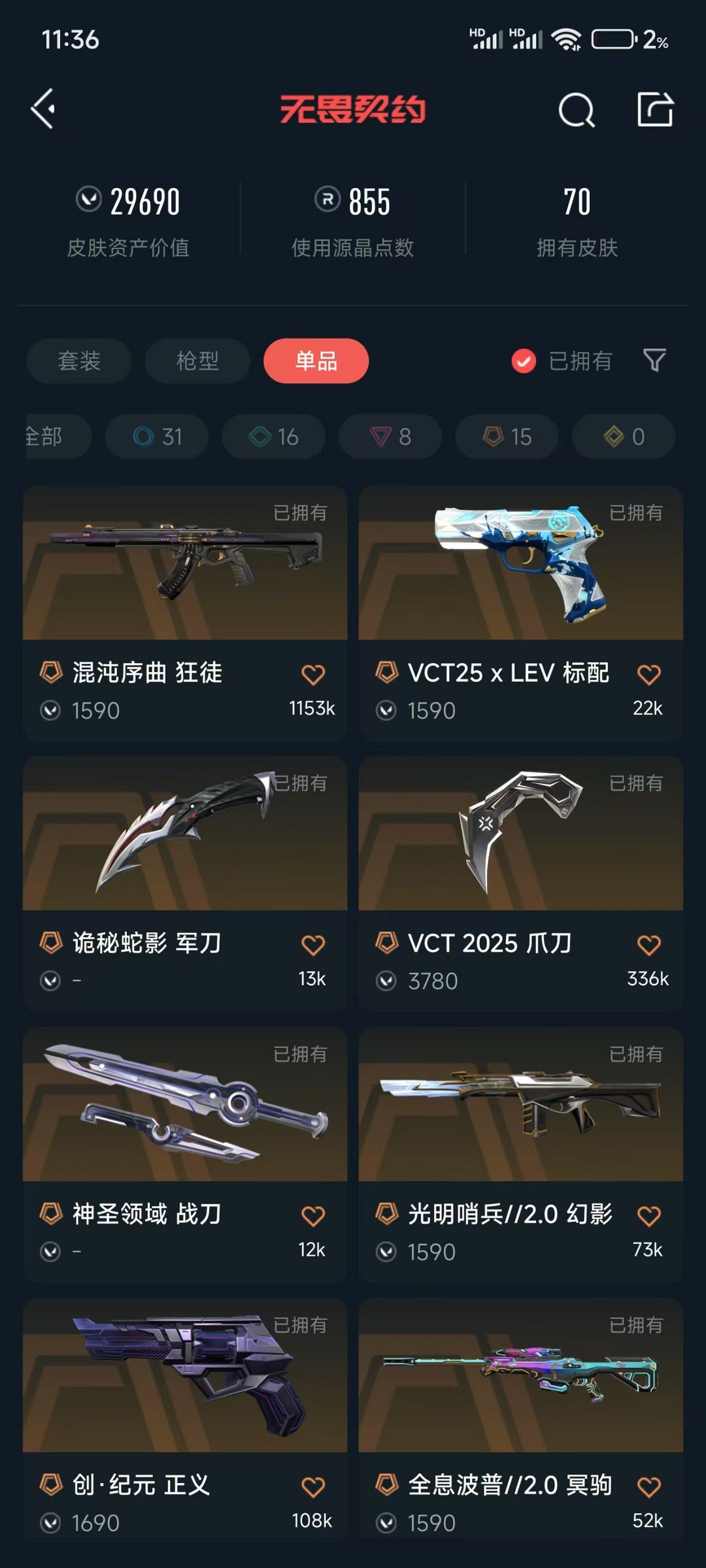Share this skin collection page

click(x=655, y=109)
